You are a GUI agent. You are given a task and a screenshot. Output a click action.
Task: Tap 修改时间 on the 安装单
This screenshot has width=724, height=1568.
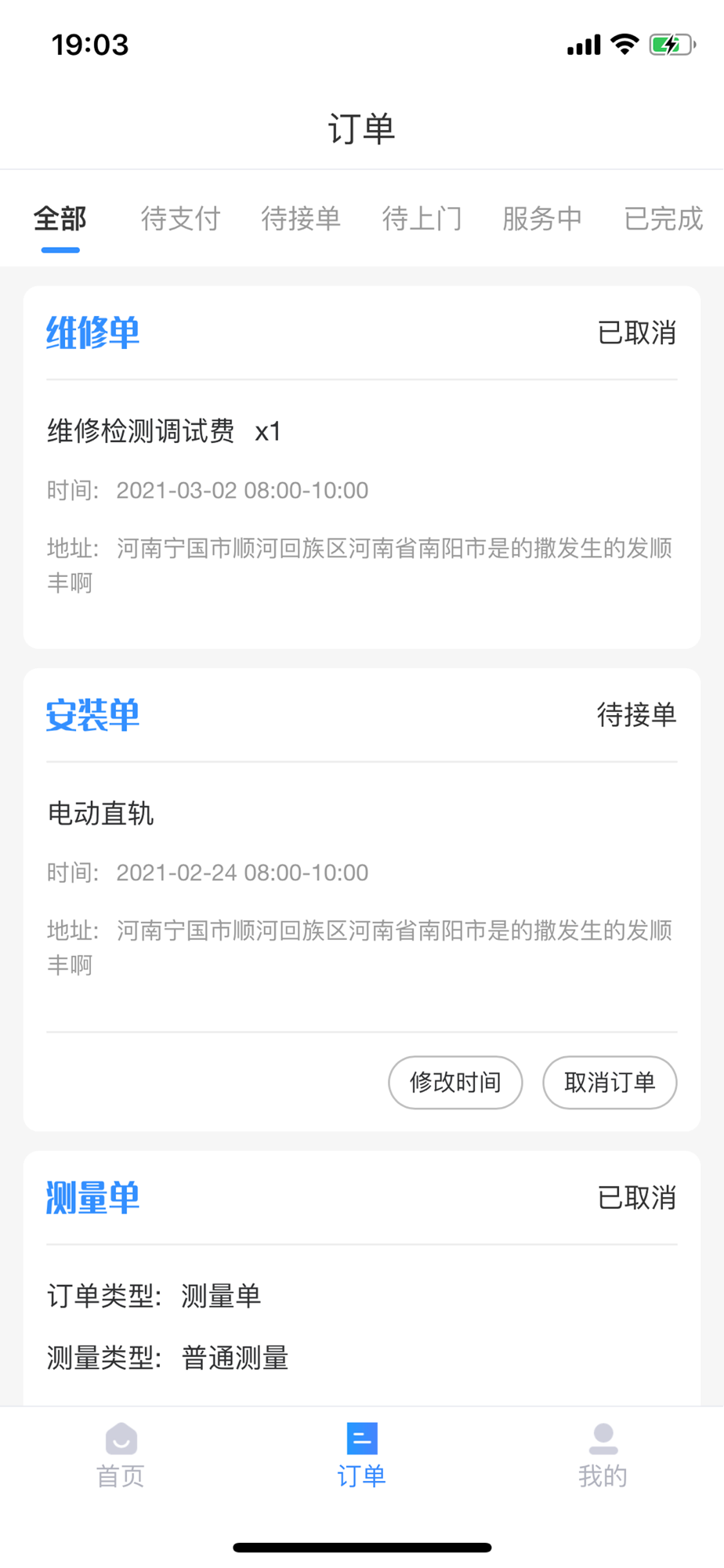coord(455,1083)
